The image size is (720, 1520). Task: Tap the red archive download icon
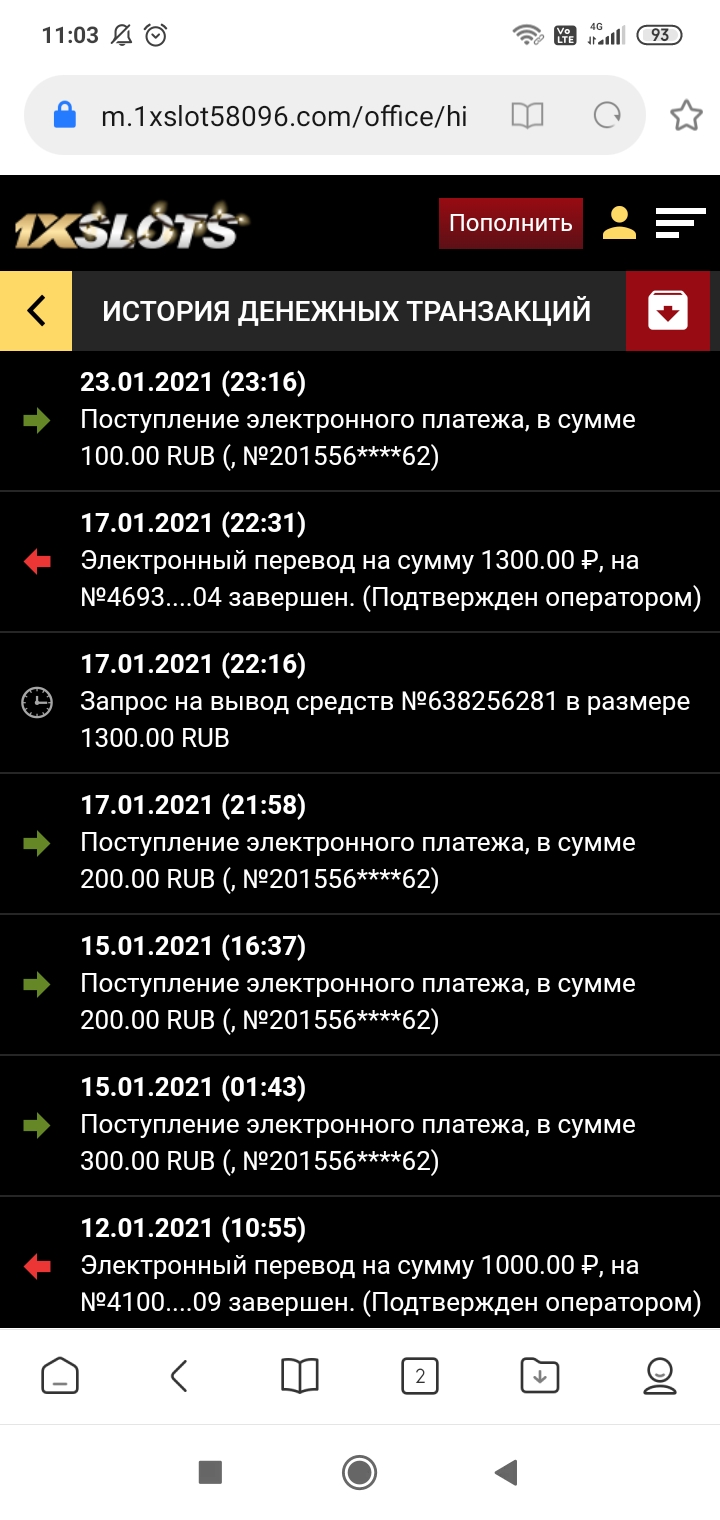point(668,311)
